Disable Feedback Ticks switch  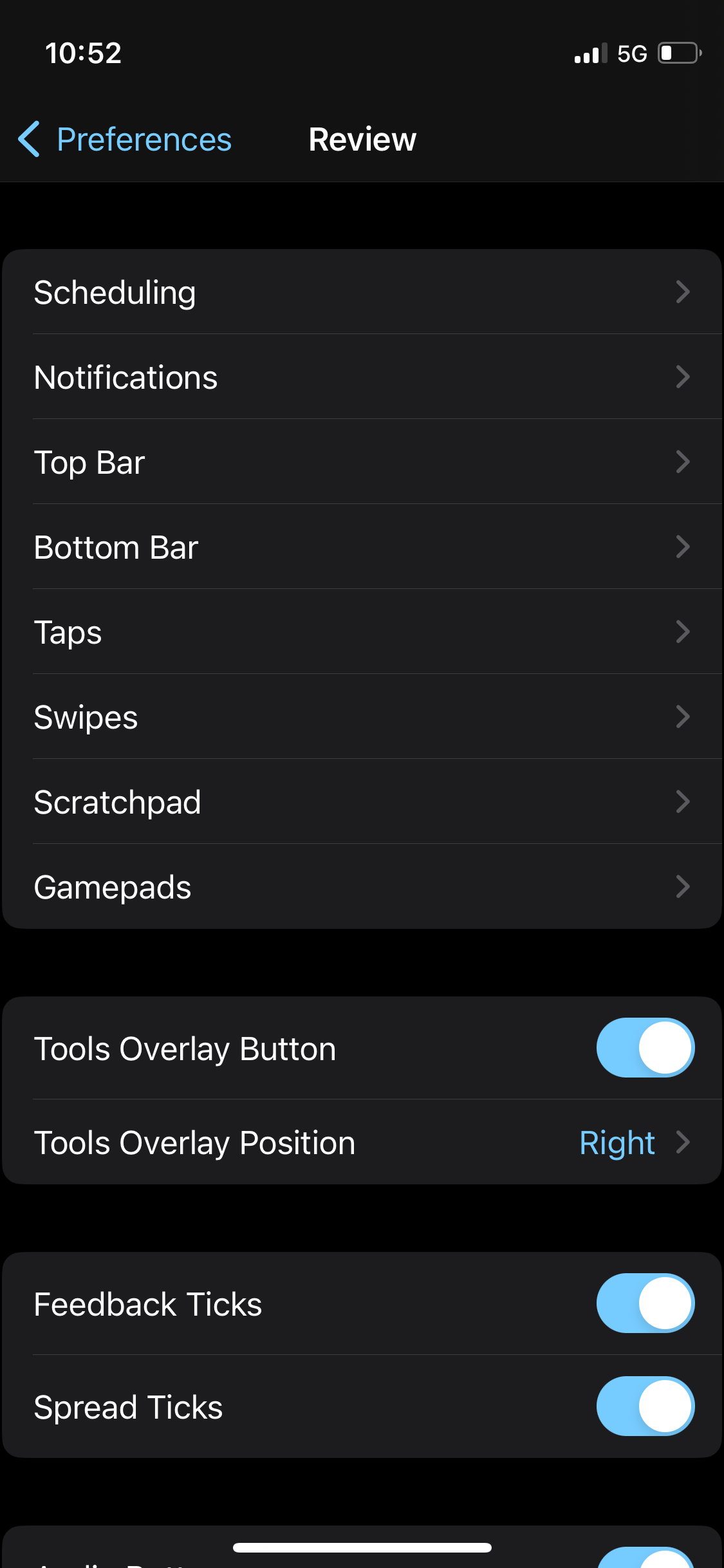tap(645, 1303)
